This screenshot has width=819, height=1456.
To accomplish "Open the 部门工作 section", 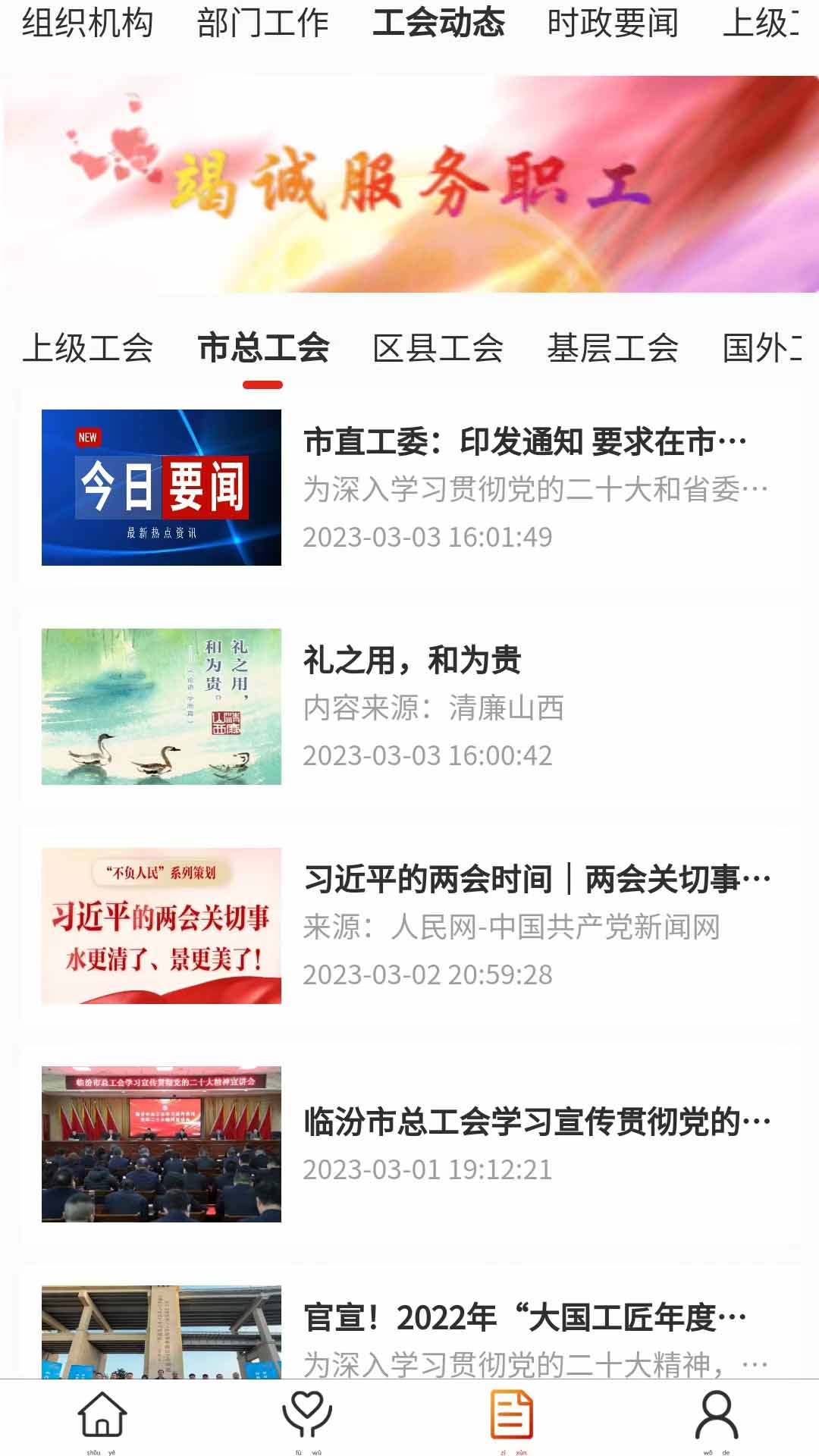I will [263, 24].
